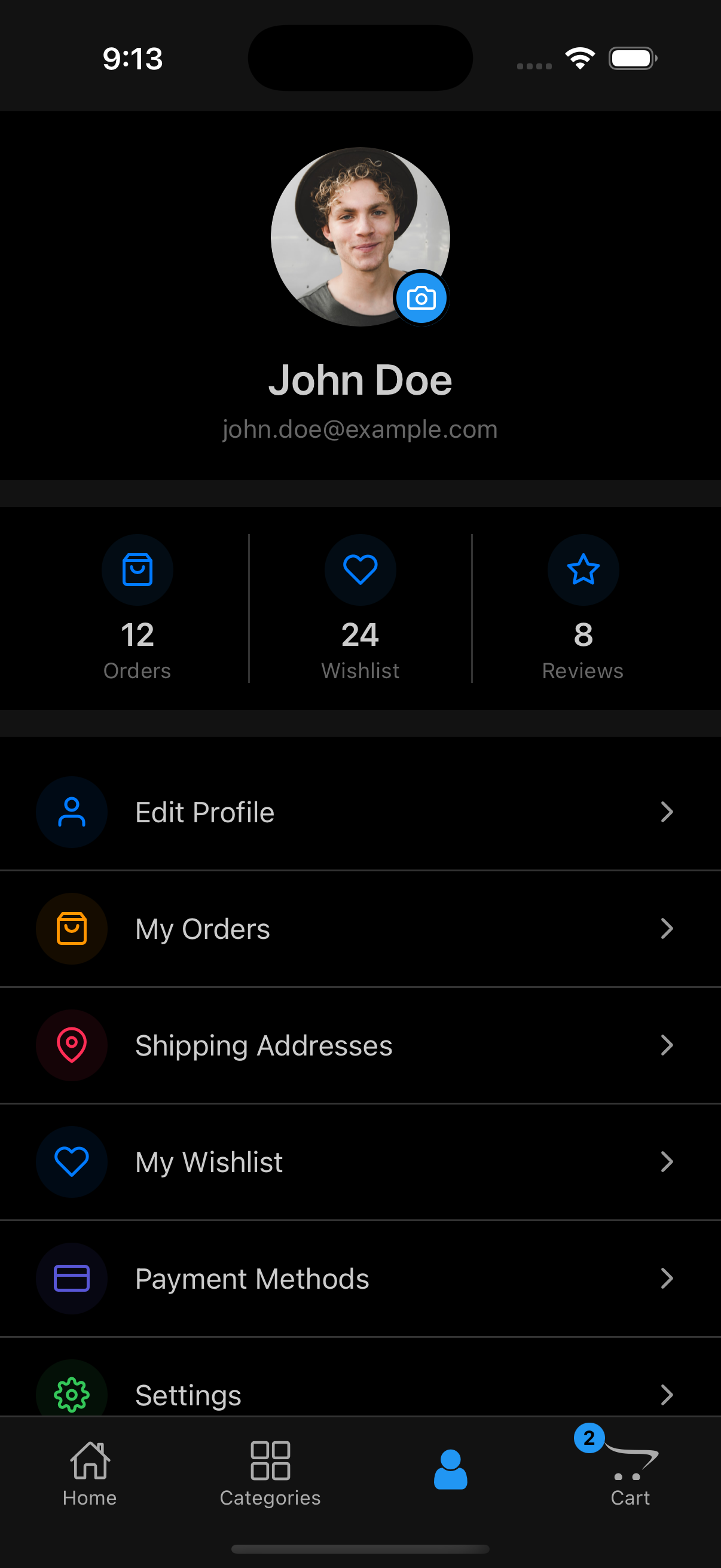721x1568 pixels.
Task: View the 24 Wishlist stat
Action: click(360, 608)
